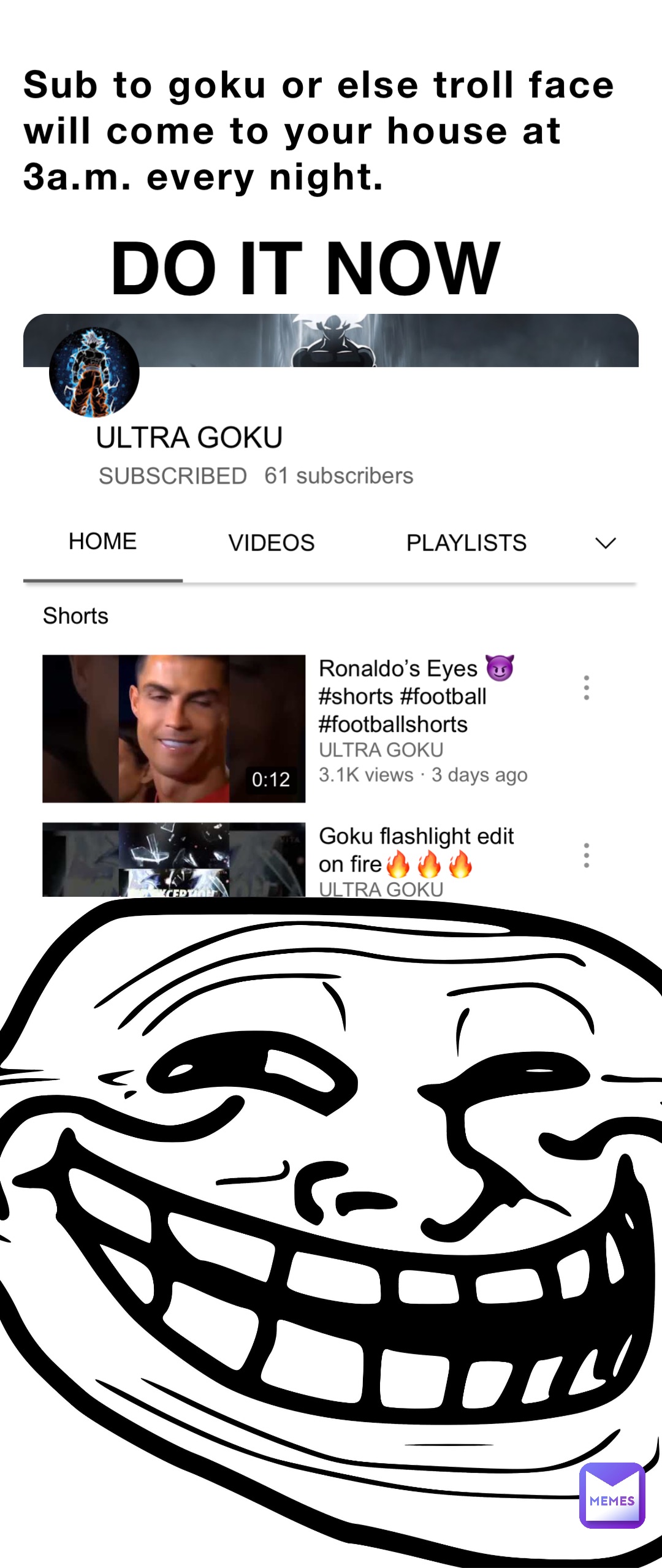
Task: Select the HOME tab
Action: click(x=103, y=541)
